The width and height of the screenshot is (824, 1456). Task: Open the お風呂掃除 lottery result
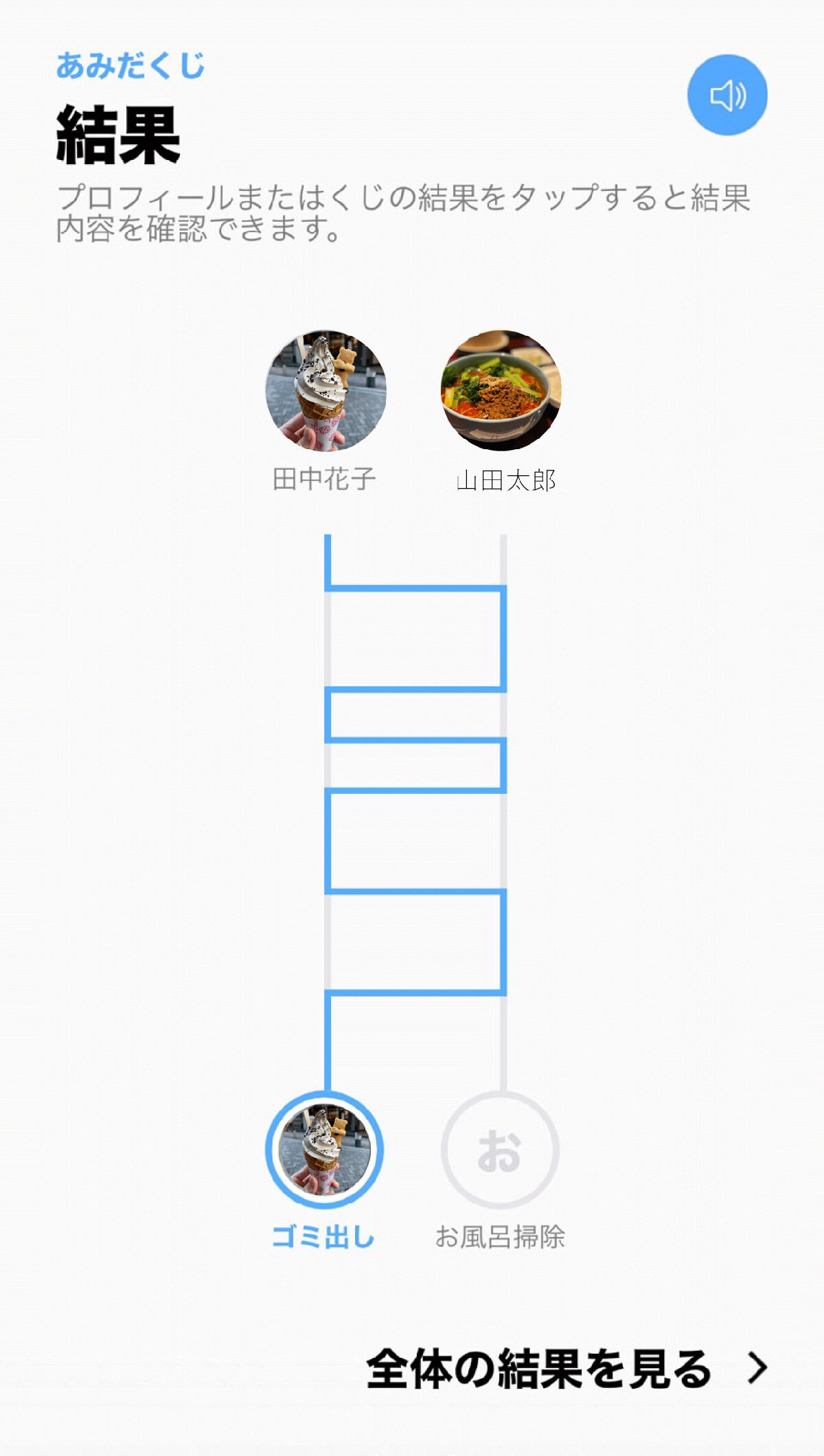(x=500, y=1150)
